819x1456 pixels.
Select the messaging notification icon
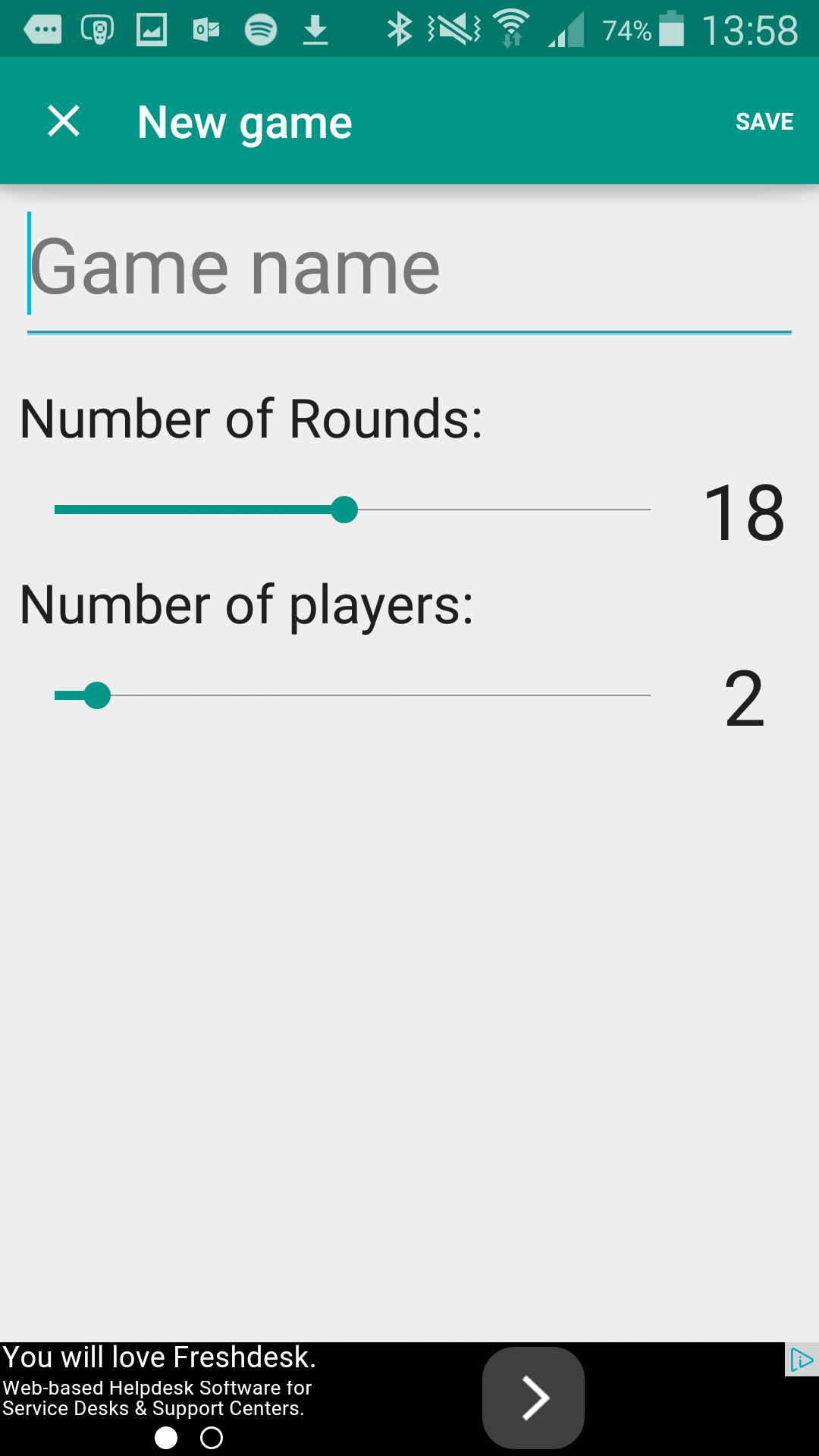[x=43, y=29]
